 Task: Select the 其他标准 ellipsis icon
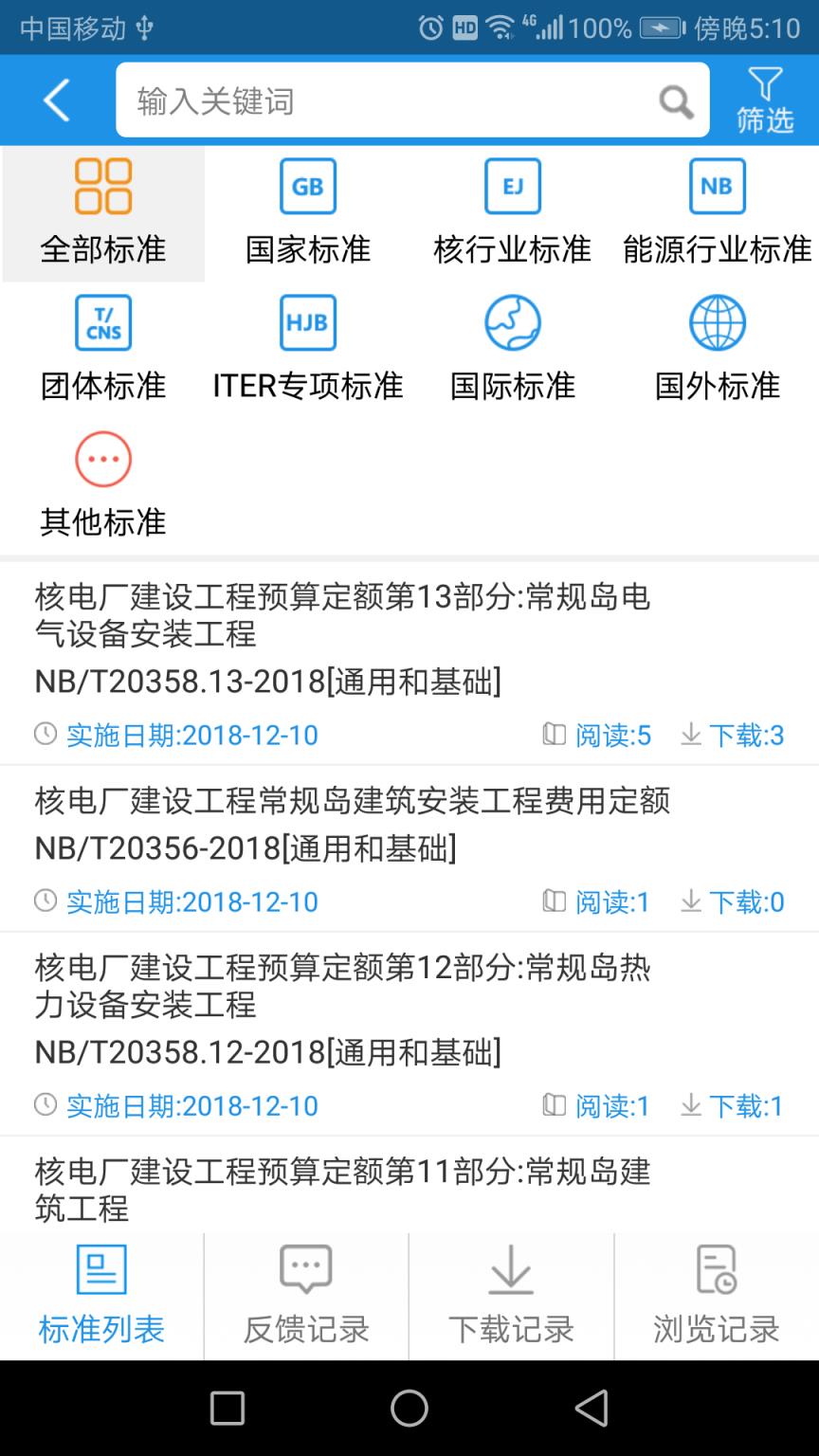pos(102,458)
